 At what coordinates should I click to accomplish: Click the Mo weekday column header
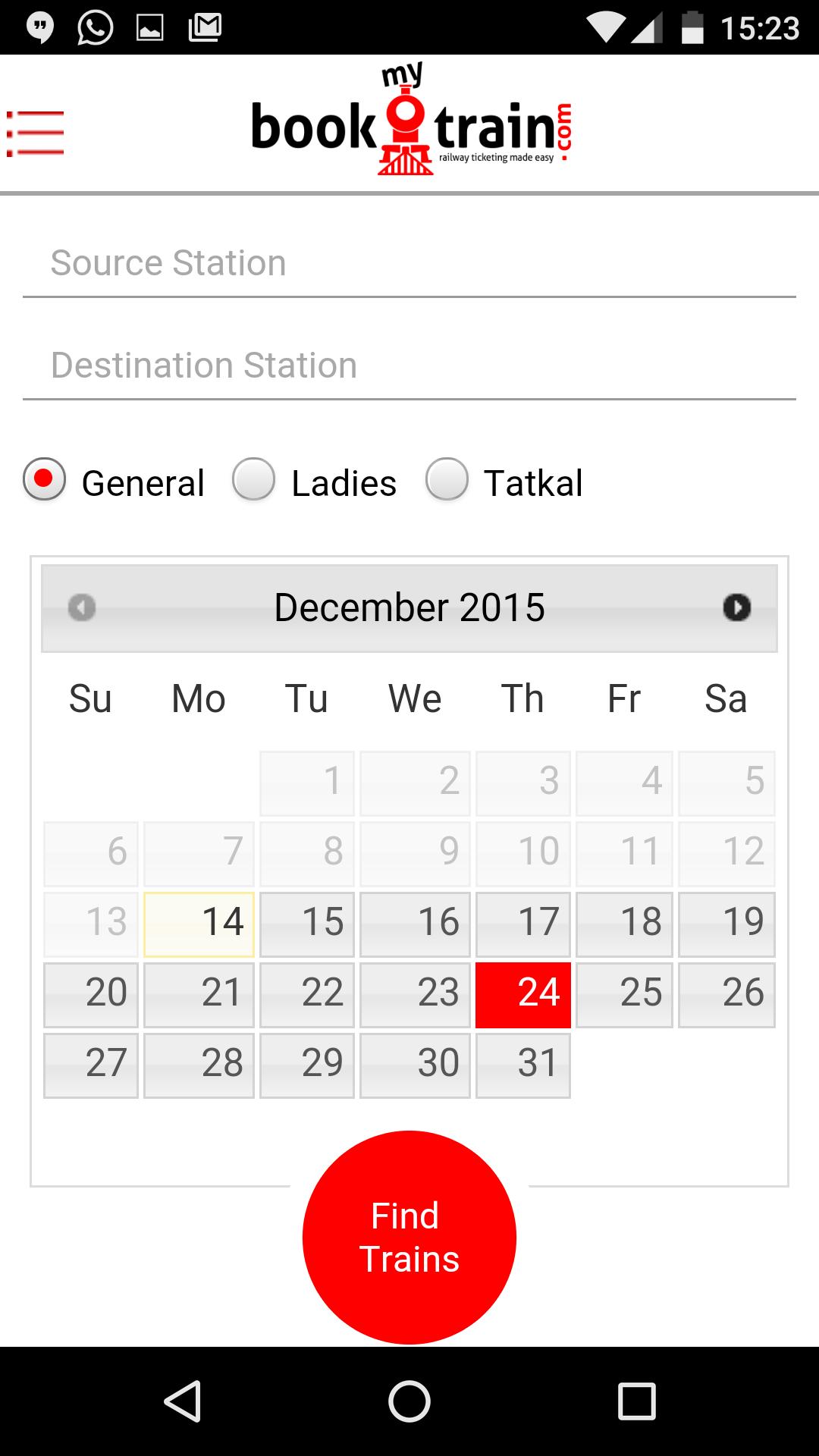pyautogui.click(x=198, y=698)
